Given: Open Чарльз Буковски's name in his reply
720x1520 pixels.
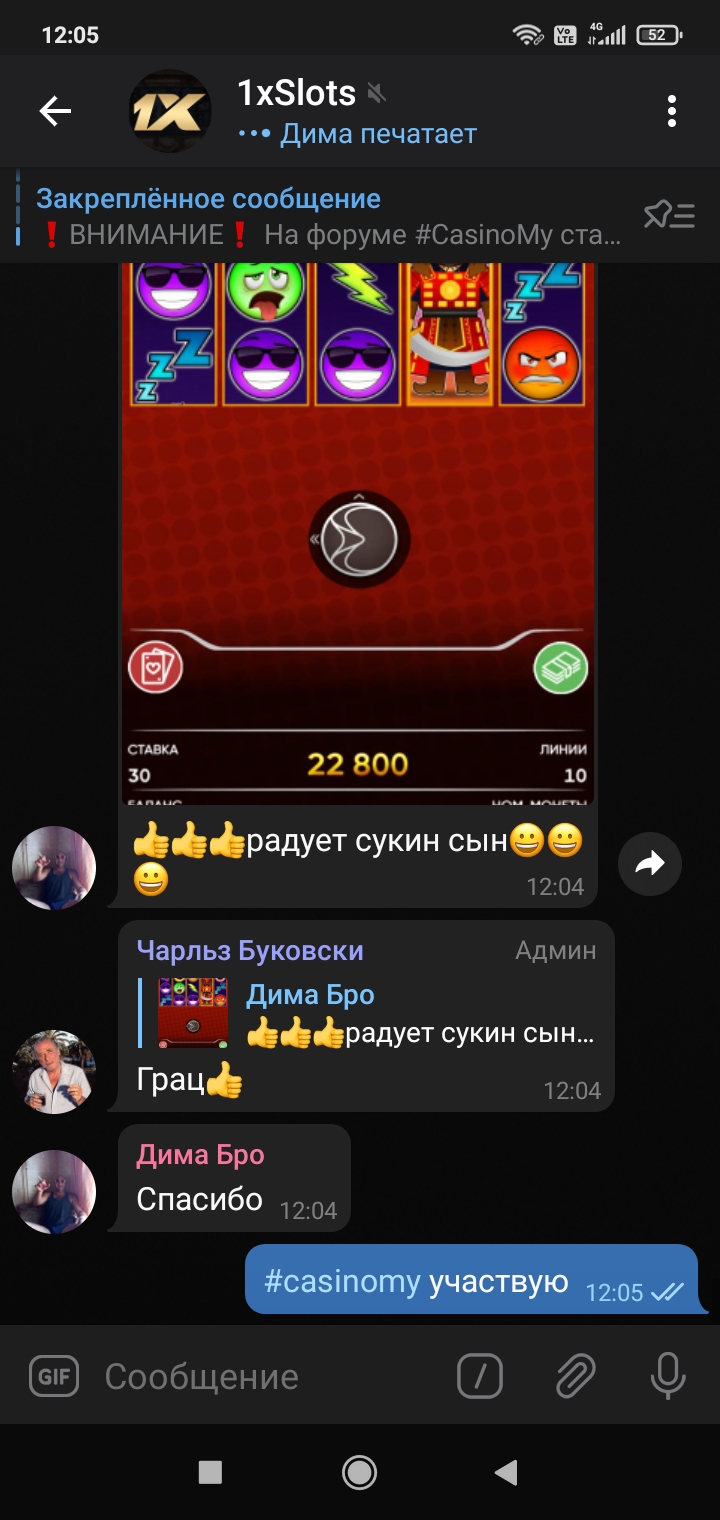Looking at the screenshot, I should [250, 950].
